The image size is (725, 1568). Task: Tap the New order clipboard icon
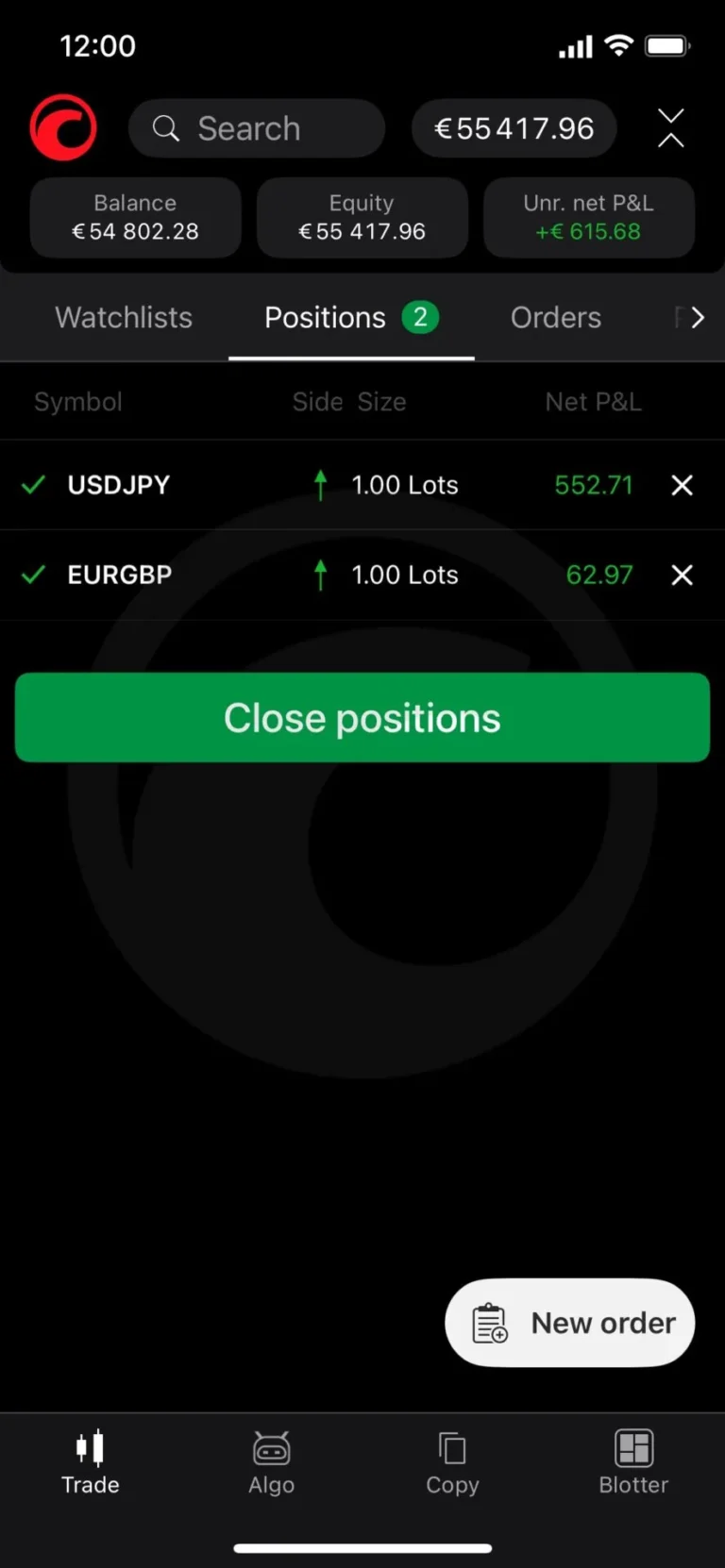[x=487, y=1323]
